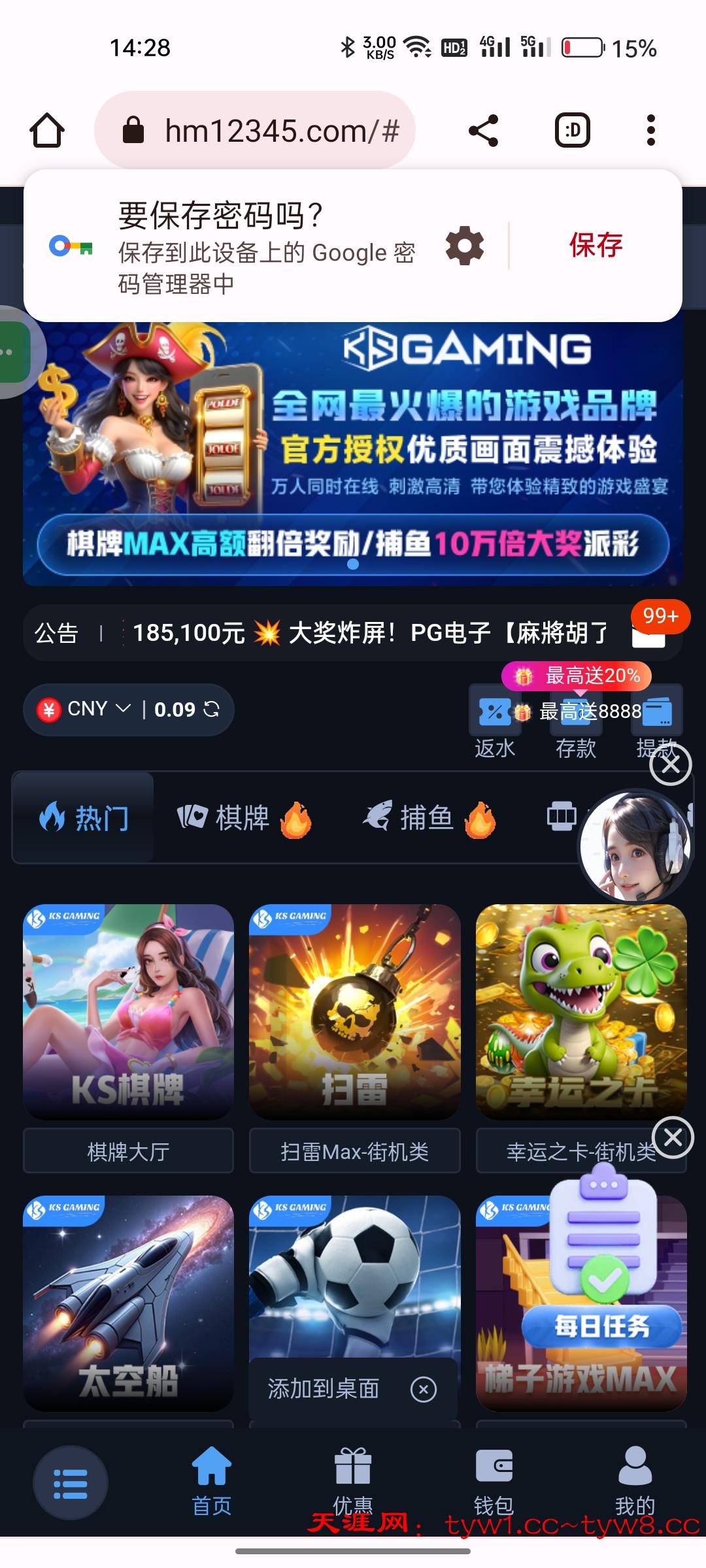
Task: Dismiss the 添加到桌面 prompt
Action: [424, 1390]
